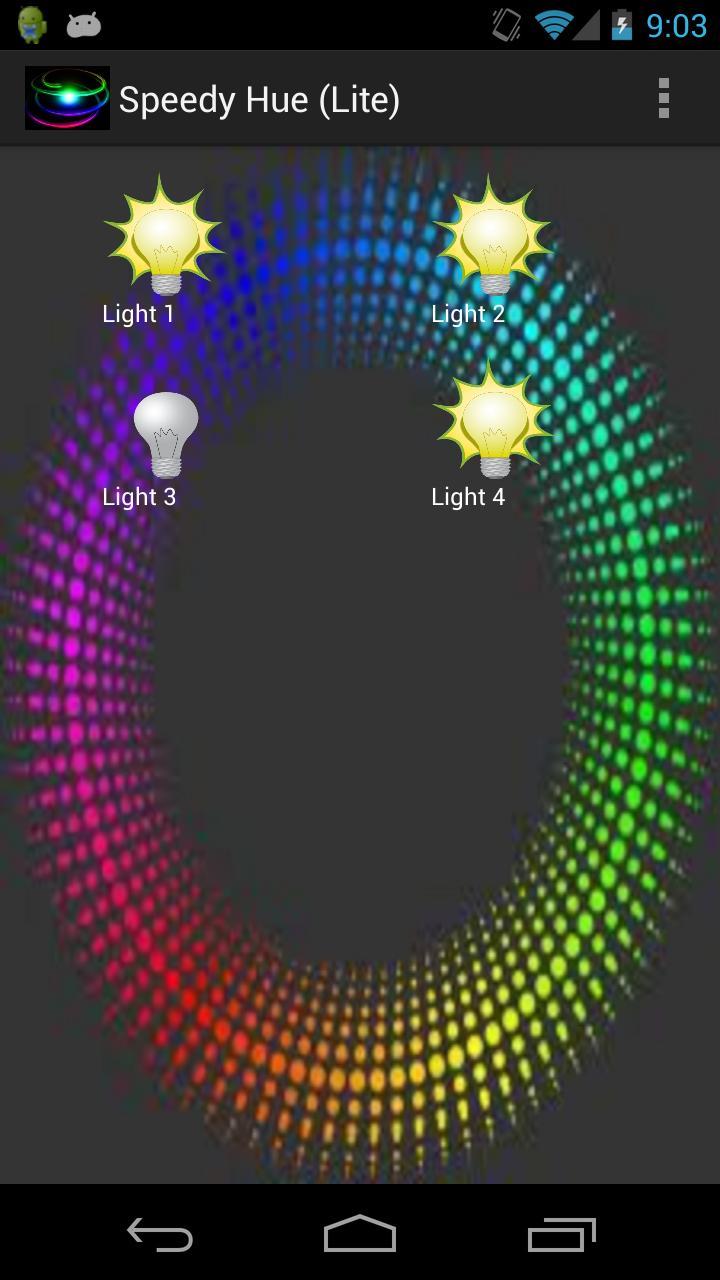Go back with the system back button

[x=160, y=1234]
